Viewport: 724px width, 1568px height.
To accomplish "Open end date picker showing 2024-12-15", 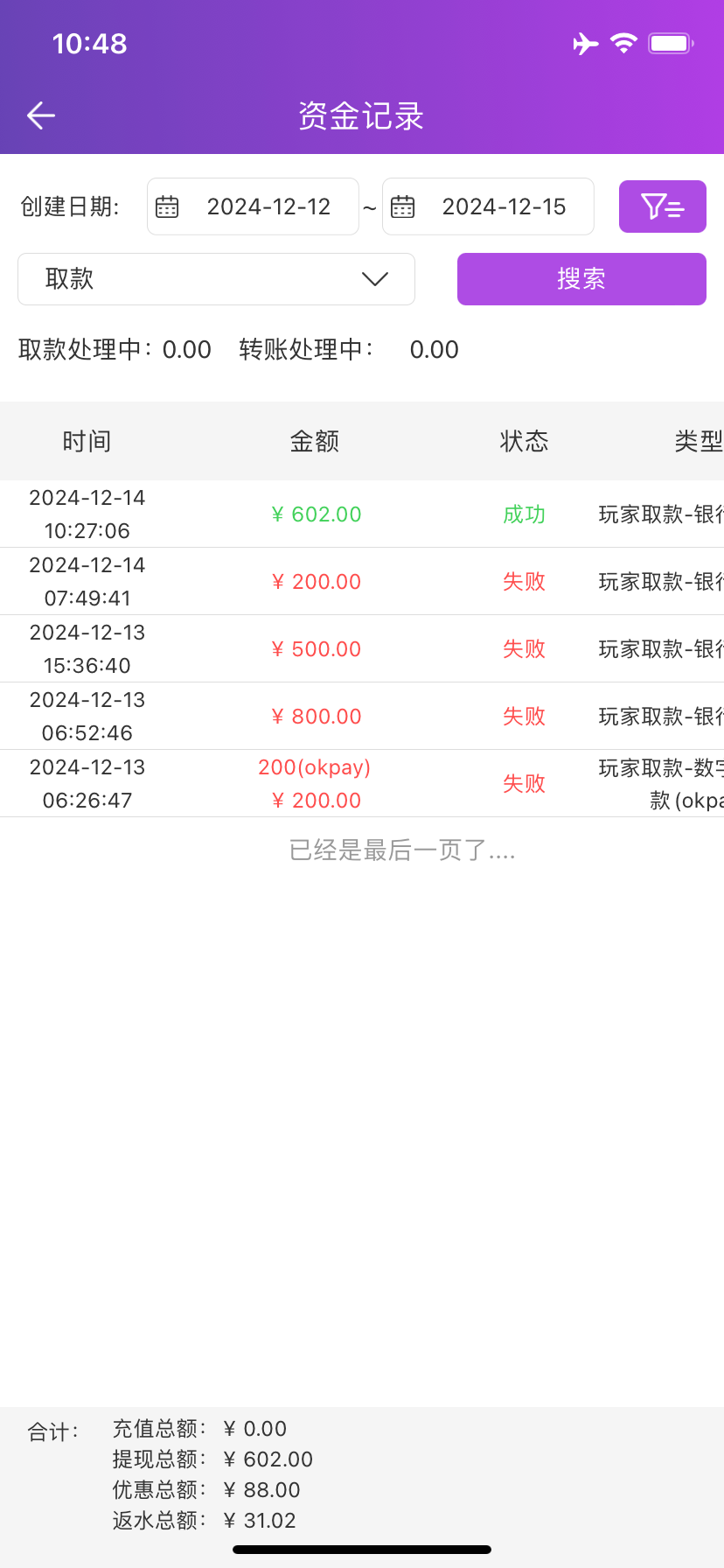I will (488, 206).
